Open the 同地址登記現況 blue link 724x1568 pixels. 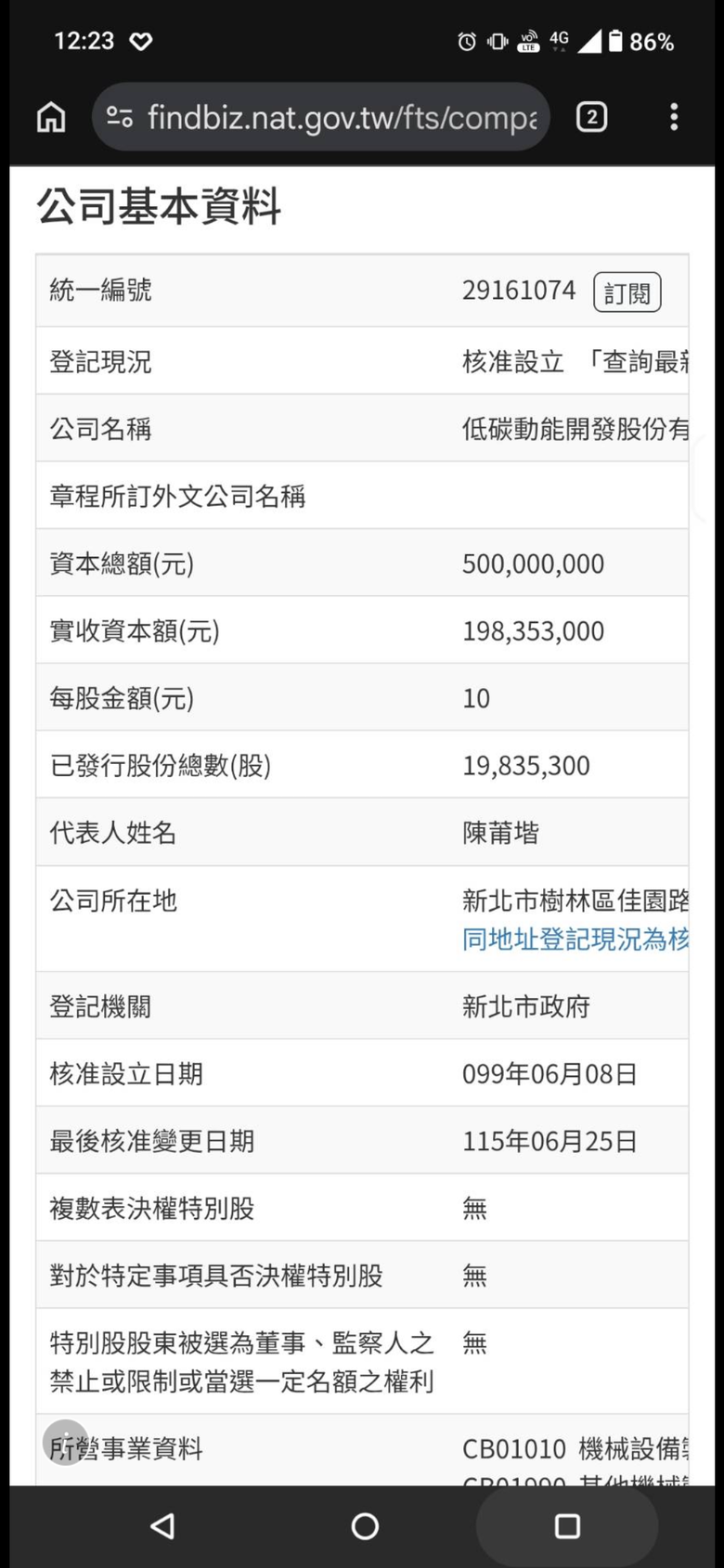tap(575, 940)
